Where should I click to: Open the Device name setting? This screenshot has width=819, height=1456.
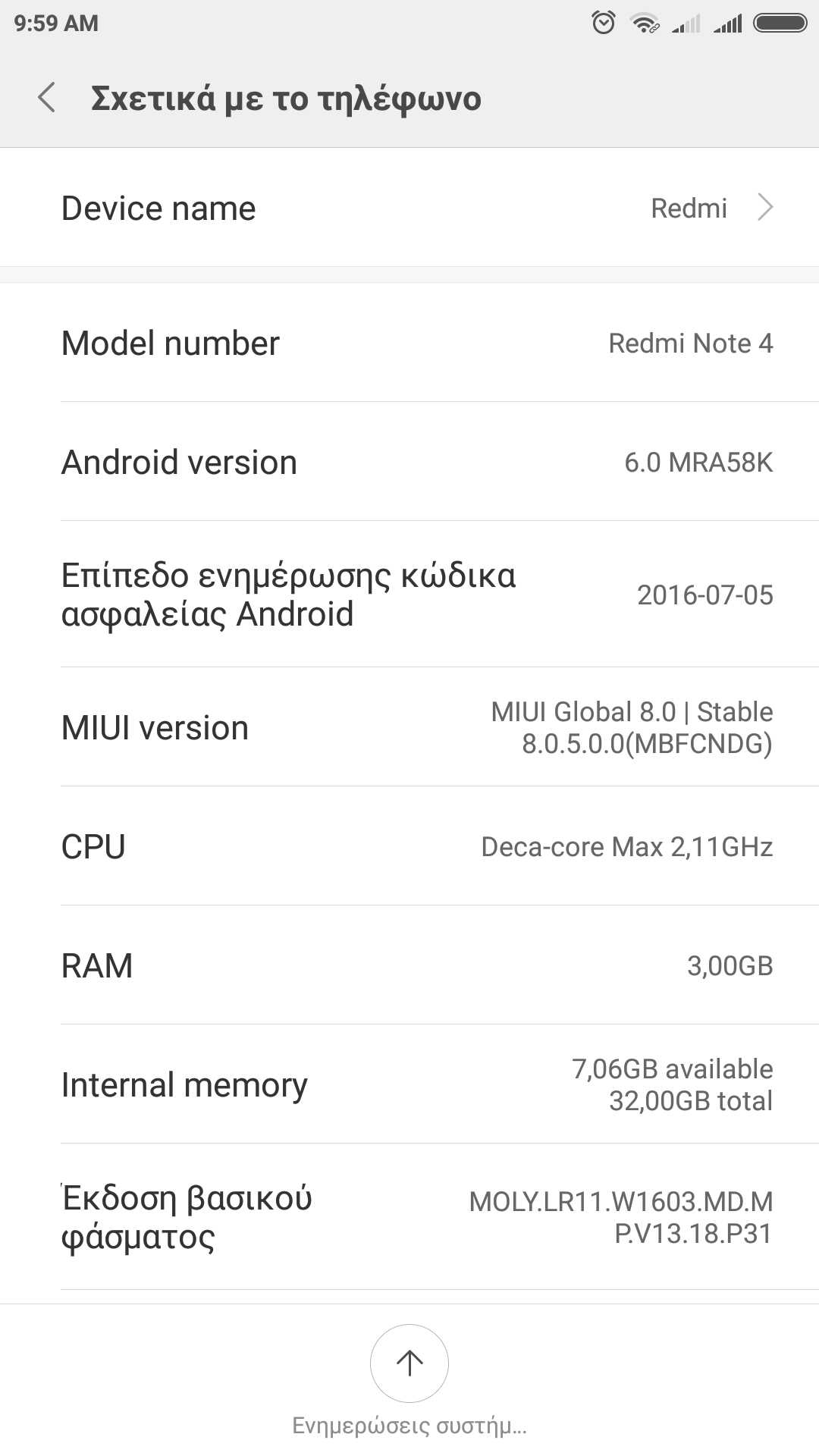click(x=409, y=208)
